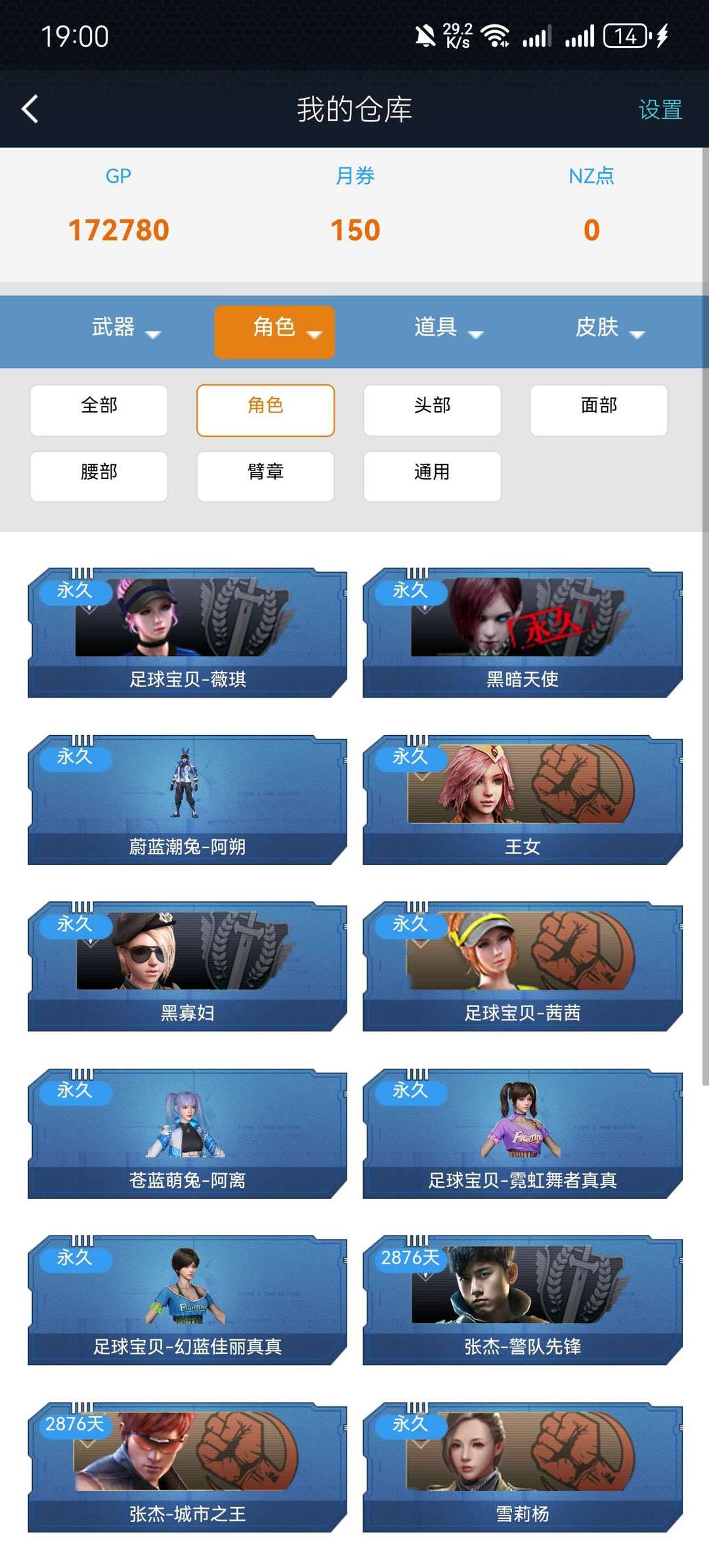The image size is (709, 1568).
Task: Open the 足球宝贝-薇琪 character card
Action: 187,633
